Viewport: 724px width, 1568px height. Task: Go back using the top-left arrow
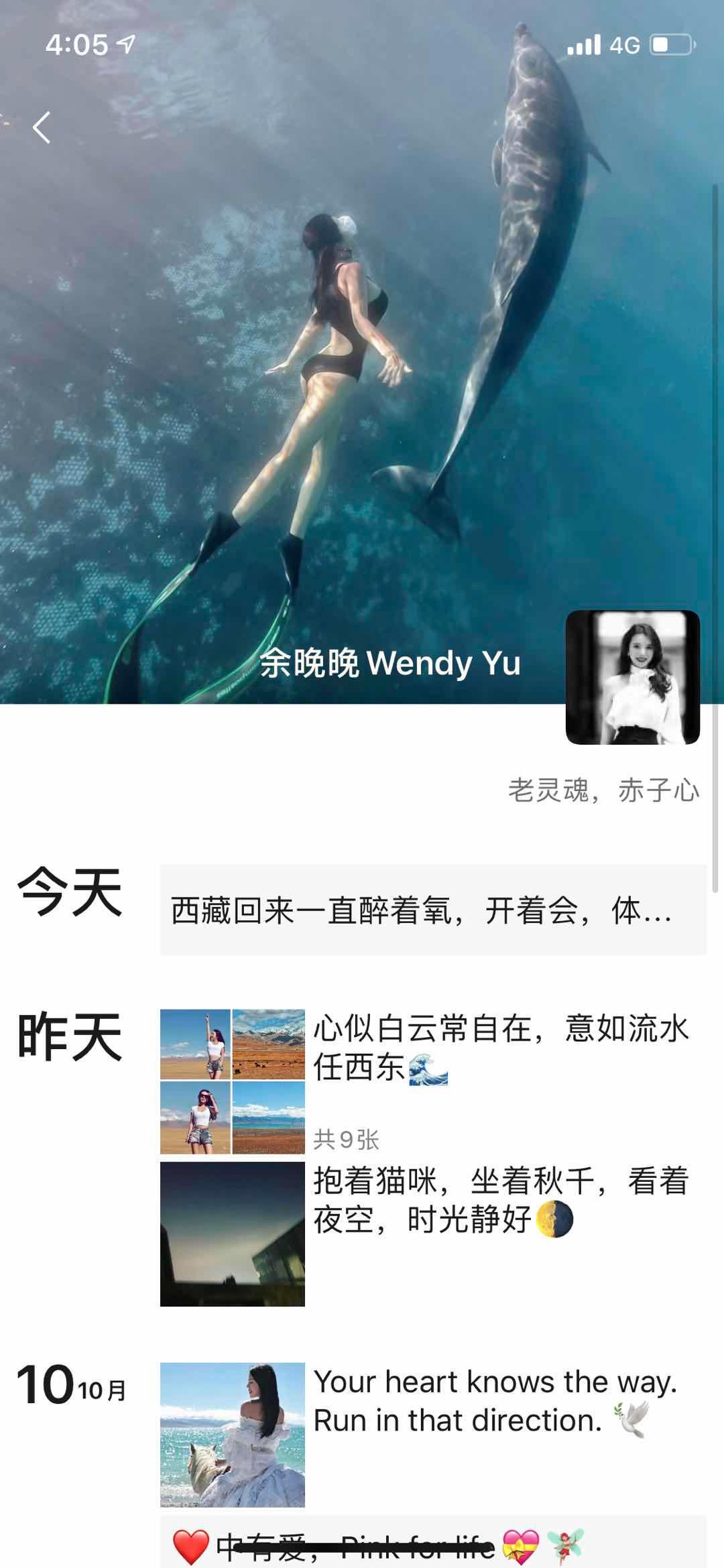point(42,127)
